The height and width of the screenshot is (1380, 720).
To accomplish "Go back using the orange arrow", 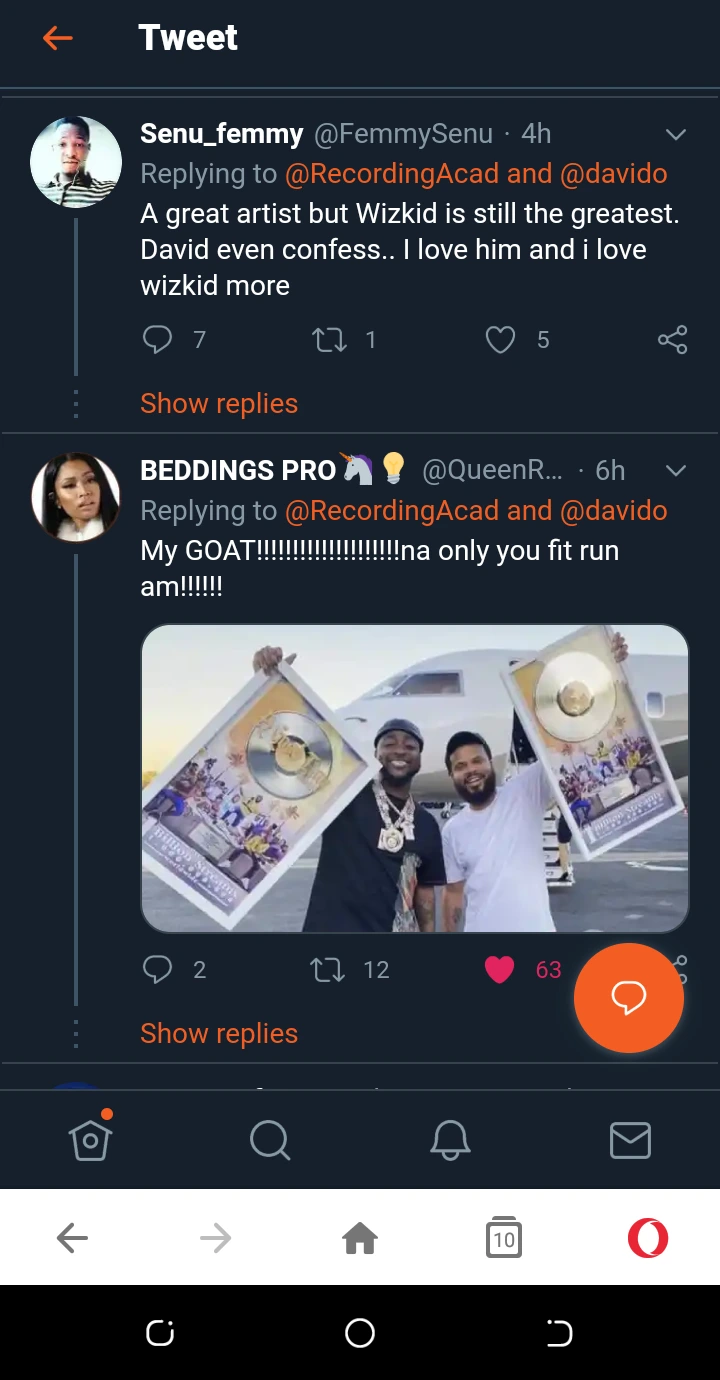I will pos(58,38).
